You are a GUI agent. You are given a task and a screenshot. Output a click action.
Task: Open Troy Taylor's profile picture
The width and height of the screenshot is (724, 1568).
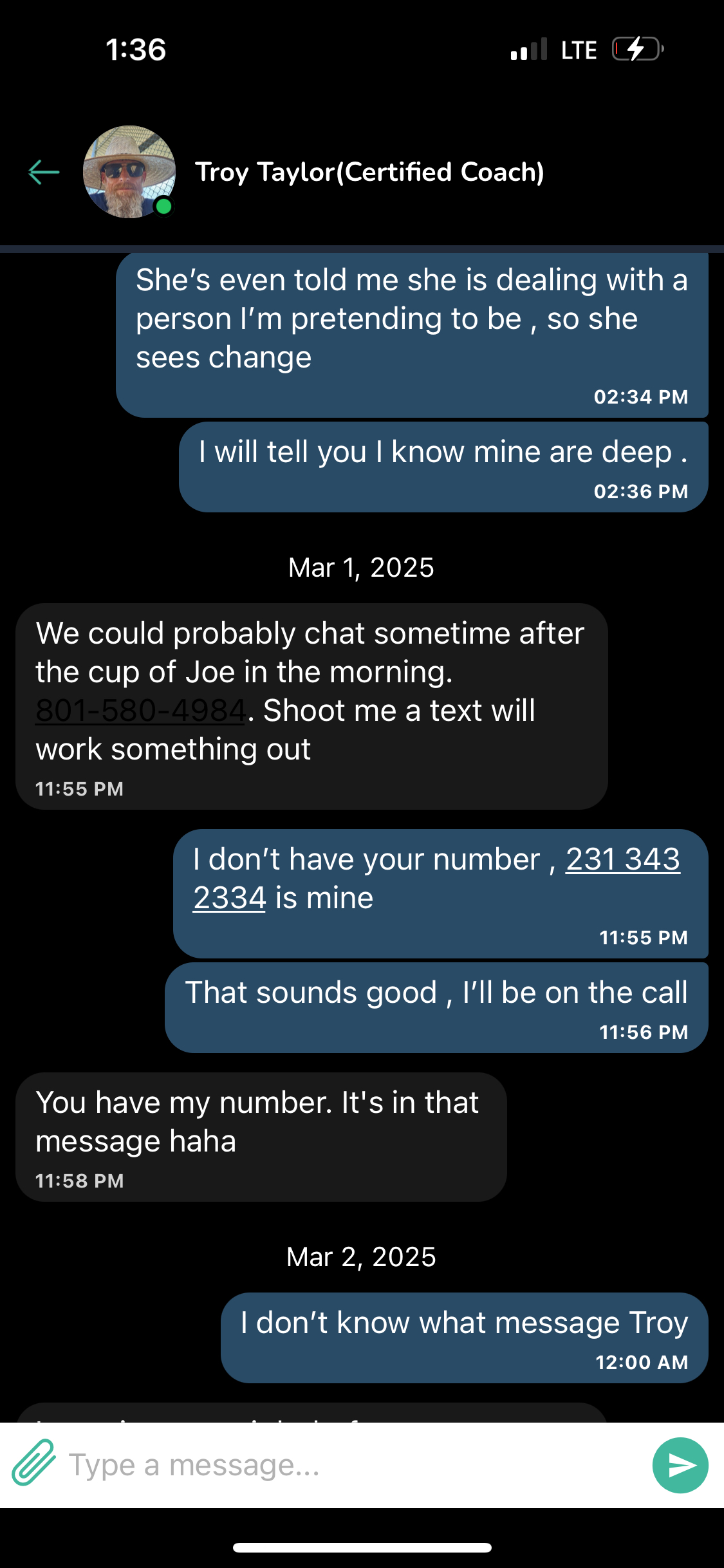(129, 172)
